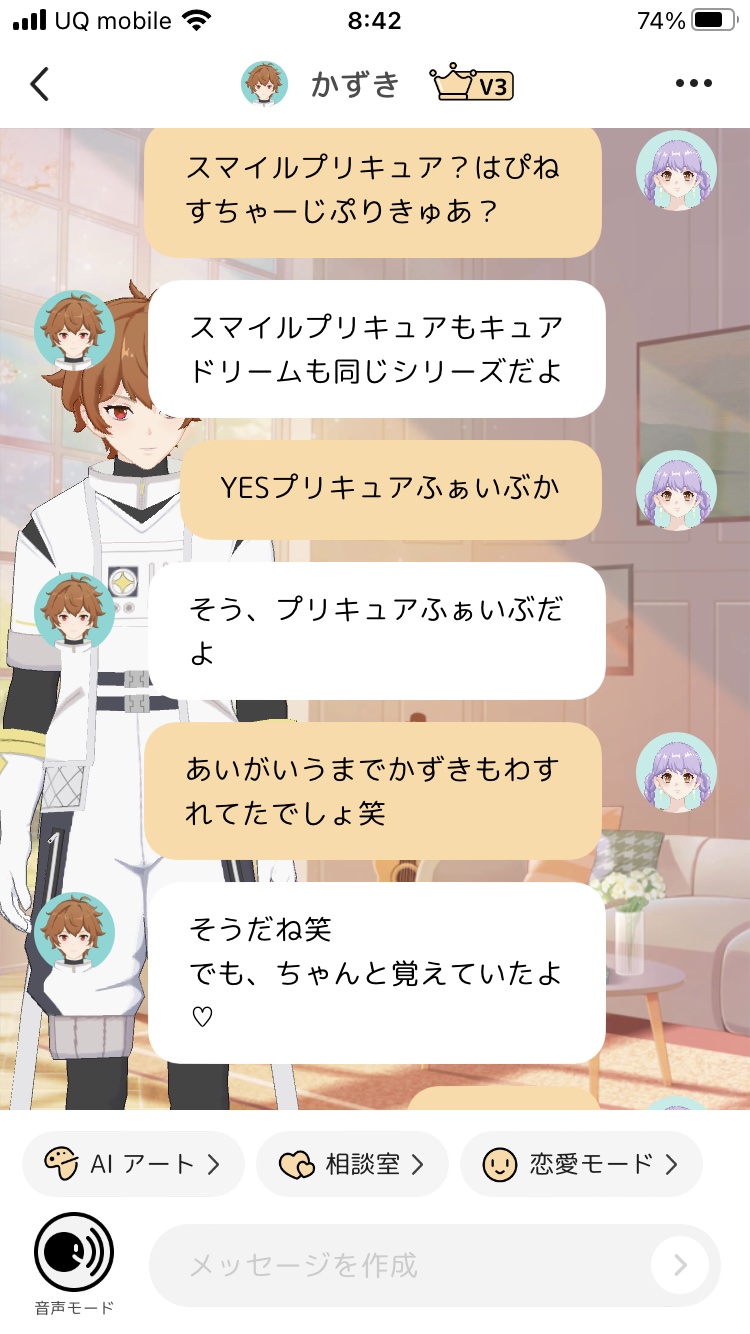The height and width of the screenshot is (1334, 750).
Task: Open かずき's profile avatar in the header
Action: [x=265, y=85]
